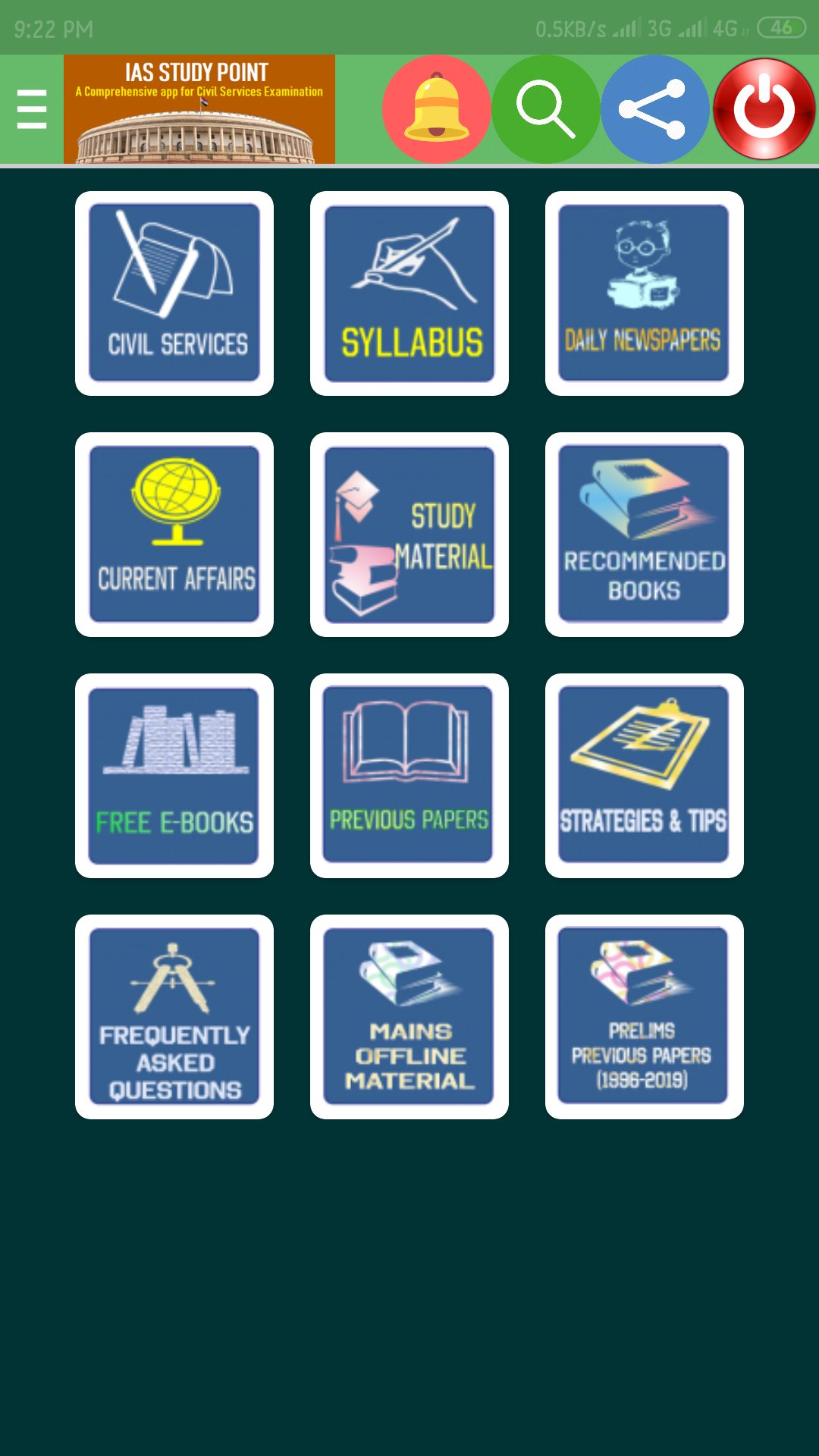Open Recommended Books tile

644,535
